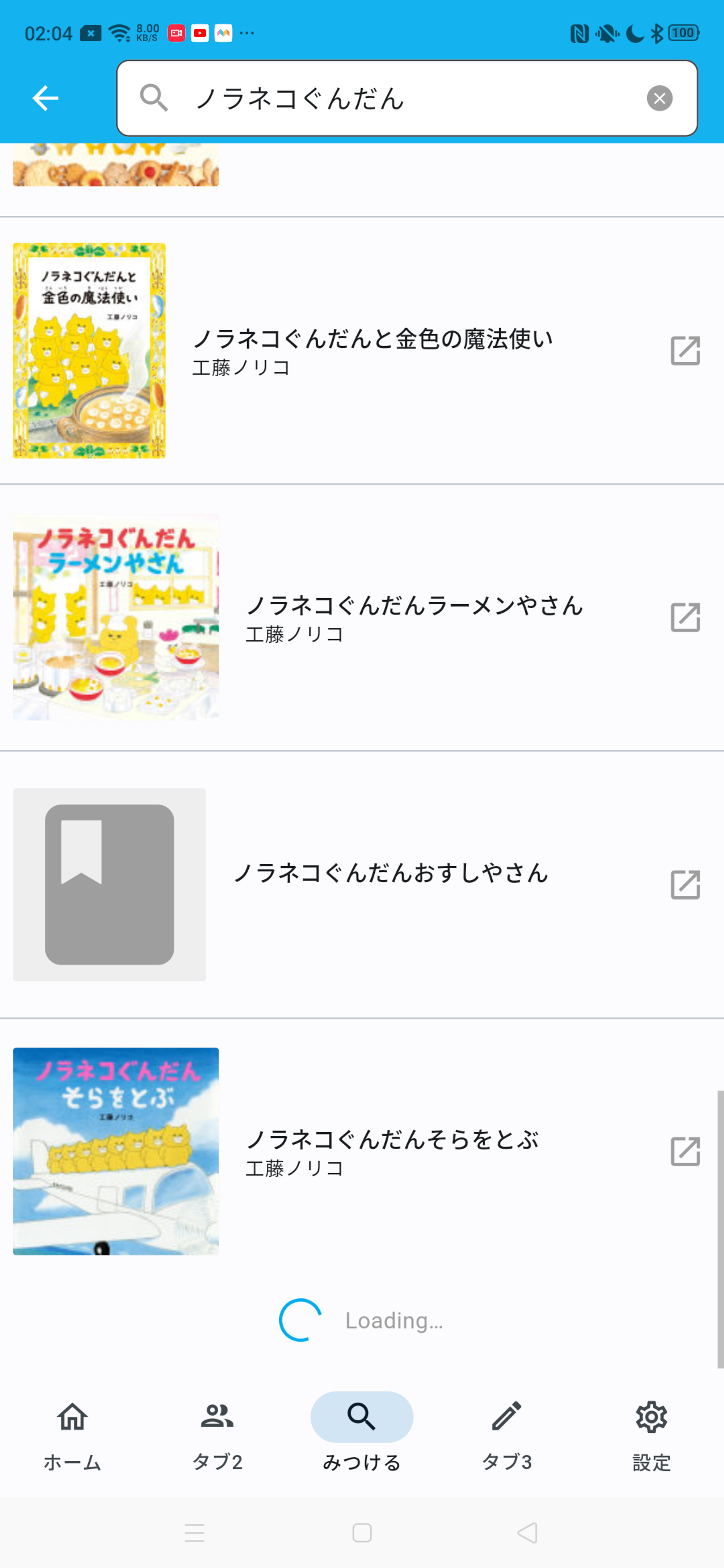Screen dimensions: 724x1568
Task: Open external link for おすしやさん
Action: 685,884
